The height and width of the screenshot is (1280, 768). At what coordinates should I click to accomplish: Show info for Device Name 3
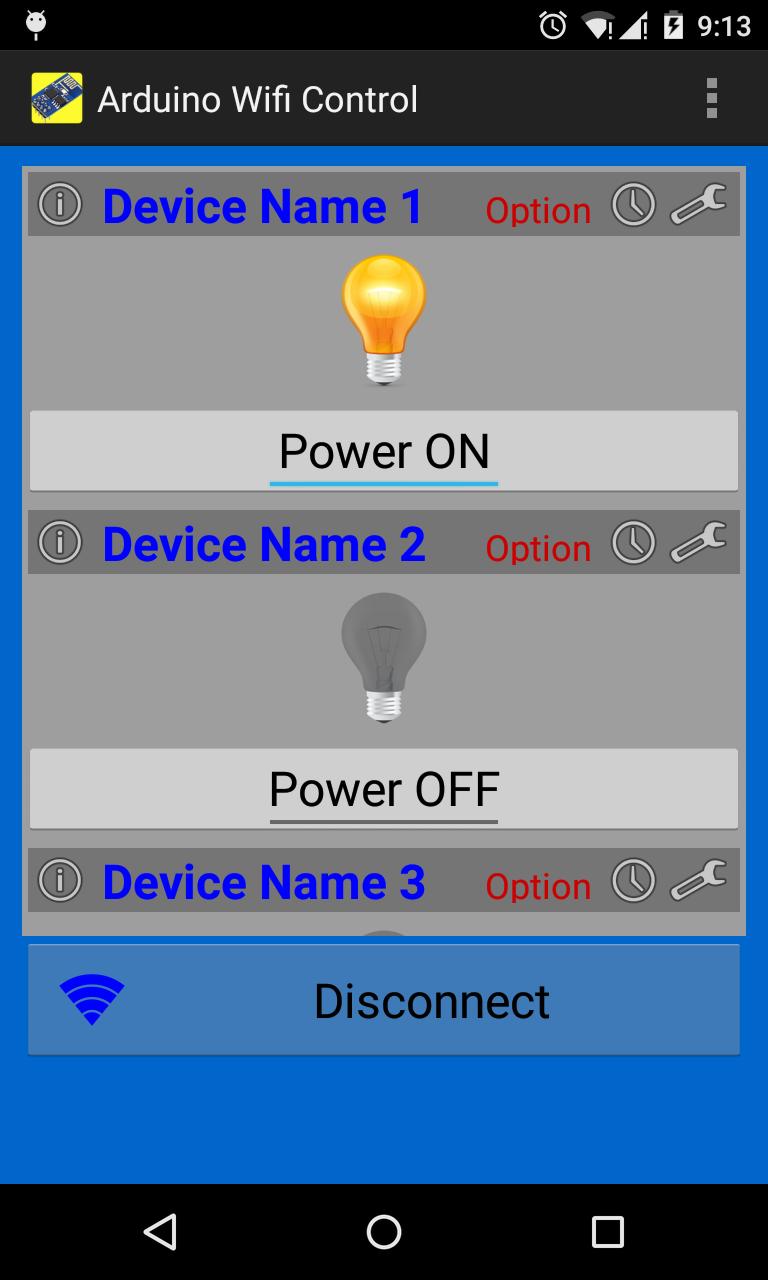click(x=60, y=880)
